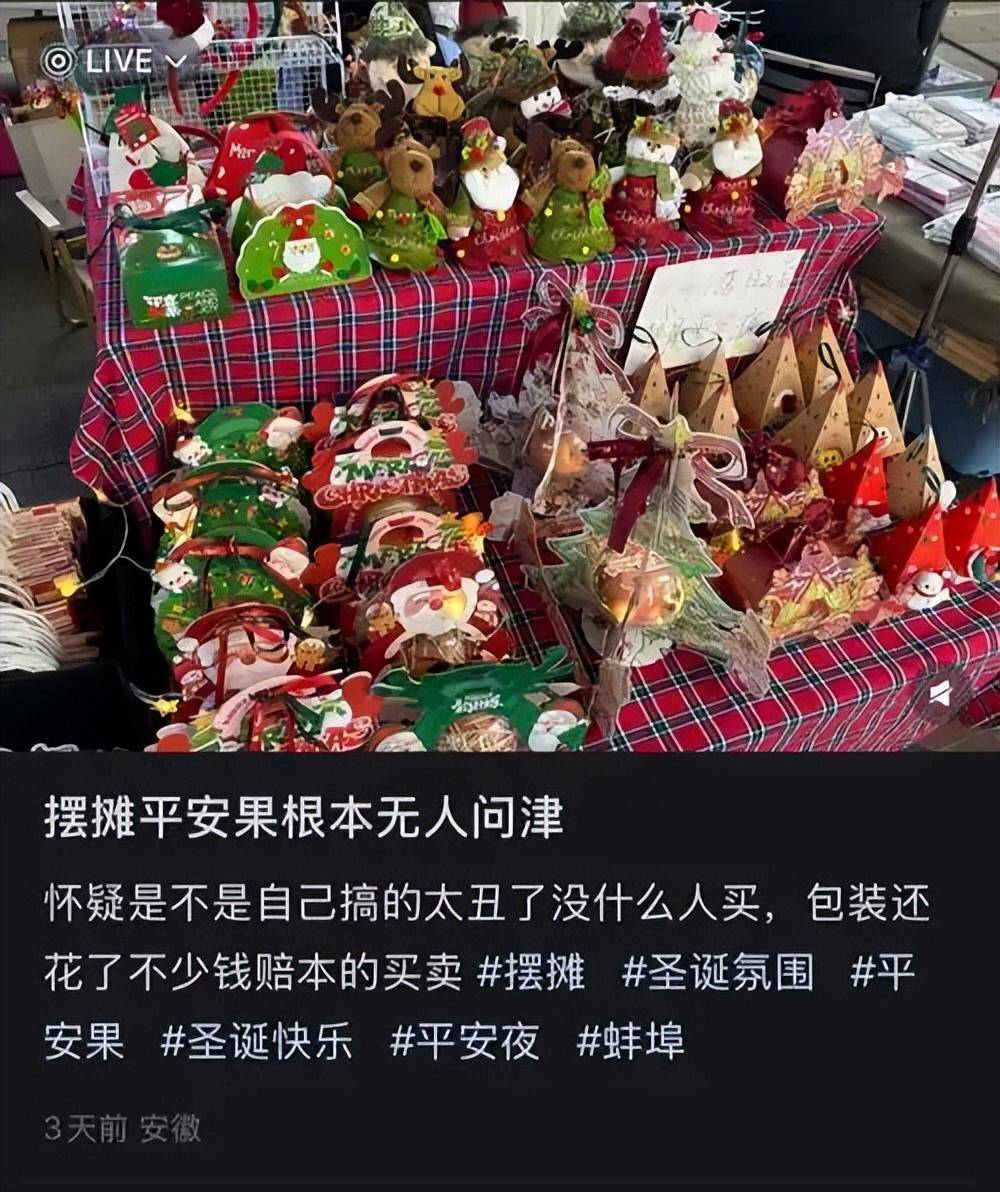
Task: Open the #圣诞快乐 hashtag
Action: point(256,1042)
